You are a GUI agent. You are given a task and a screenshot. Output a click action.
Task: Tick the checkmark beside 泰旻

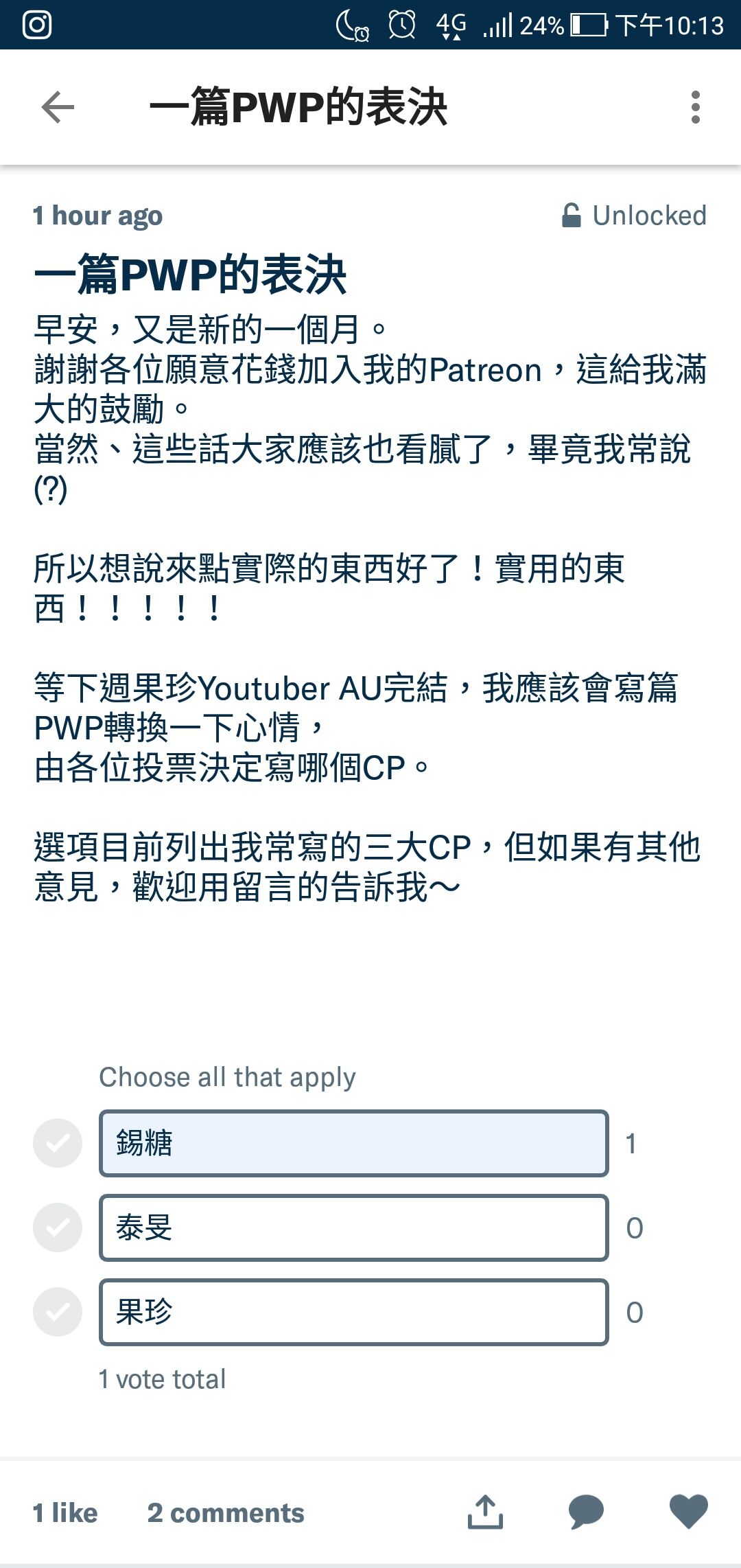tap(58, 1227)
